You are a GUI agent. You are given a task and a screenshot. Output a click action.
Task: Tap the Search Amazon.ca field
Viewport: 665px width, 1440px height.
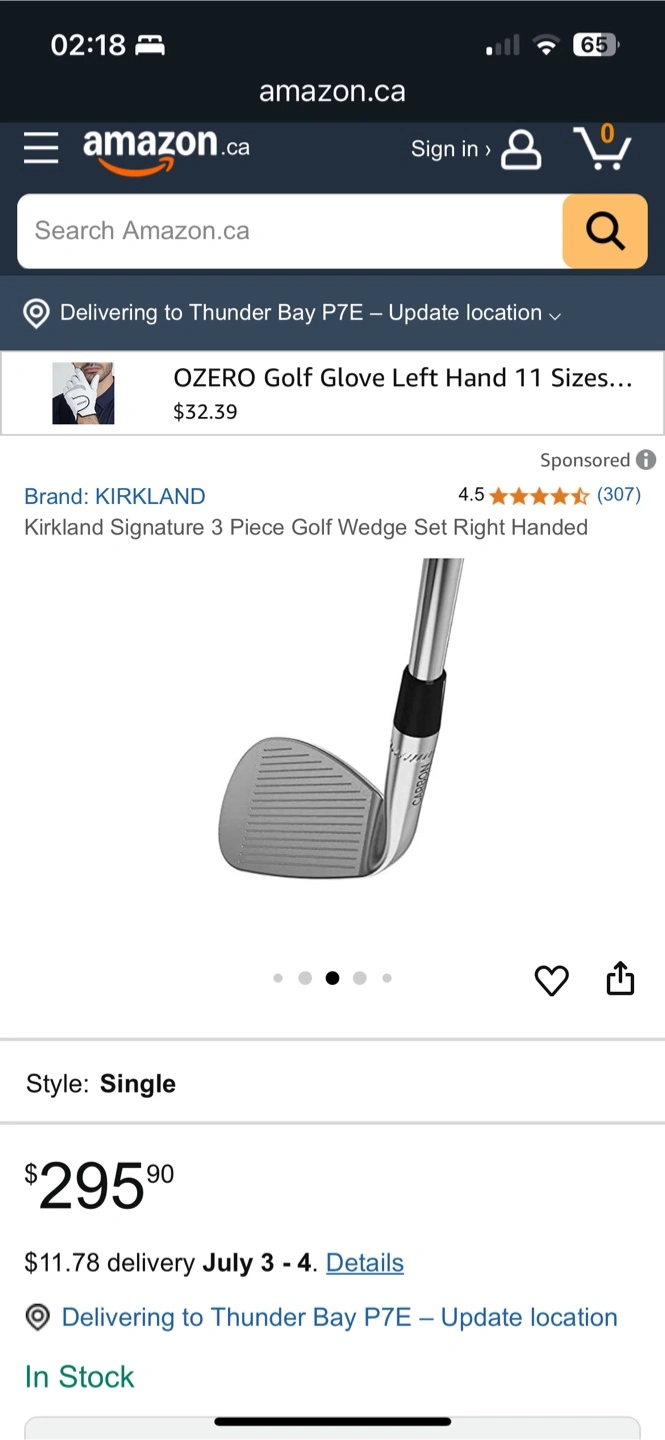(x=290, y=231)
